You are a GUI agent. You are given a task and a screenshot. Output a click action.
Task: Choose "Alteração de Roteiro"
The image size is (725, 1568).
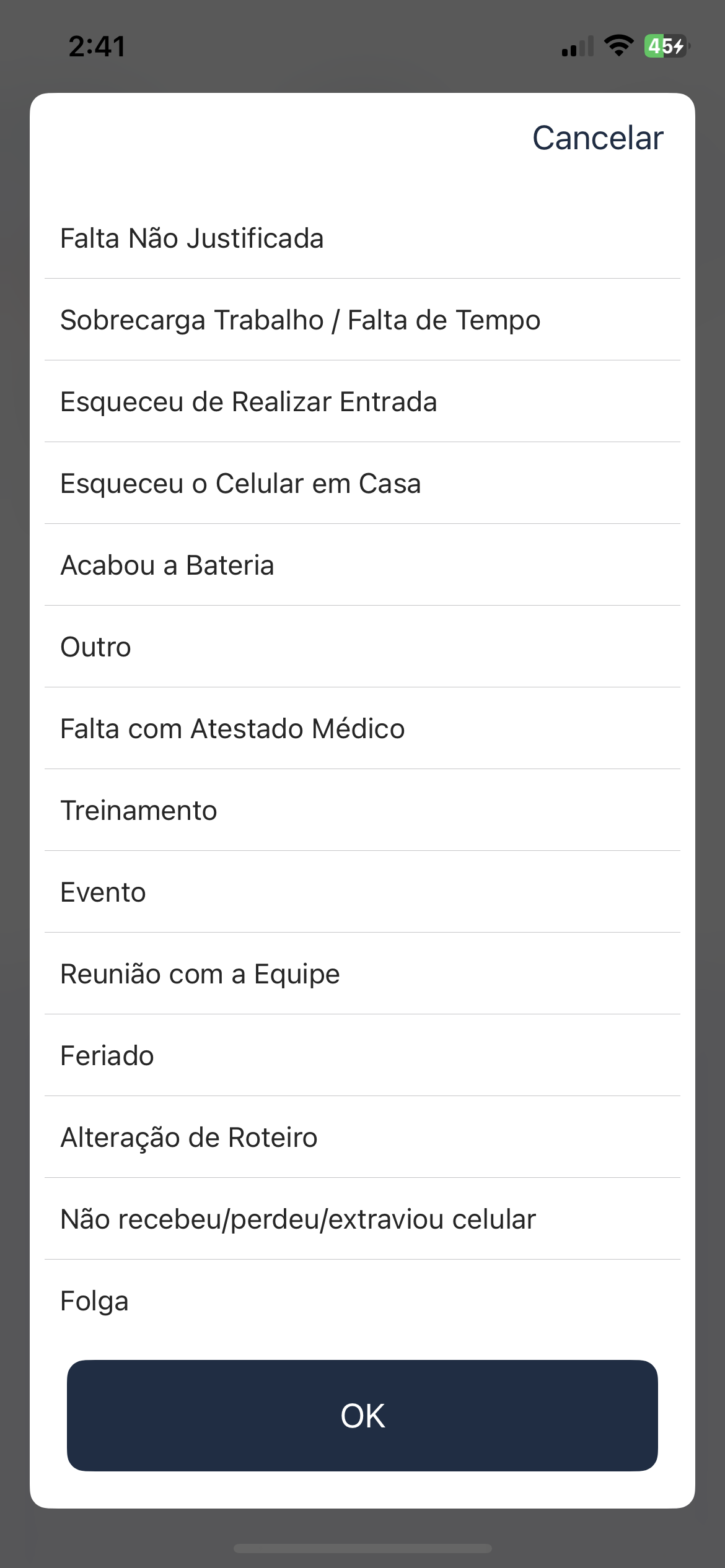(x=362, y=1136)
